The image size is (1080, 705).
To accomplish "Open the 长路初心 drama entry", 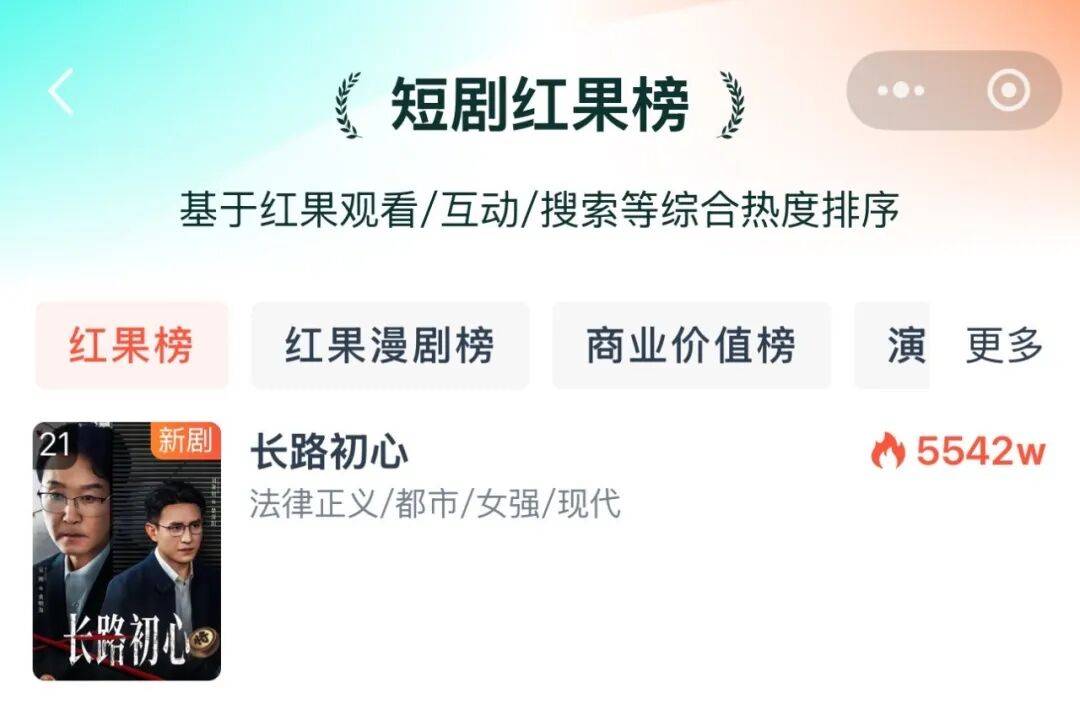I will [x=329, y=453].
